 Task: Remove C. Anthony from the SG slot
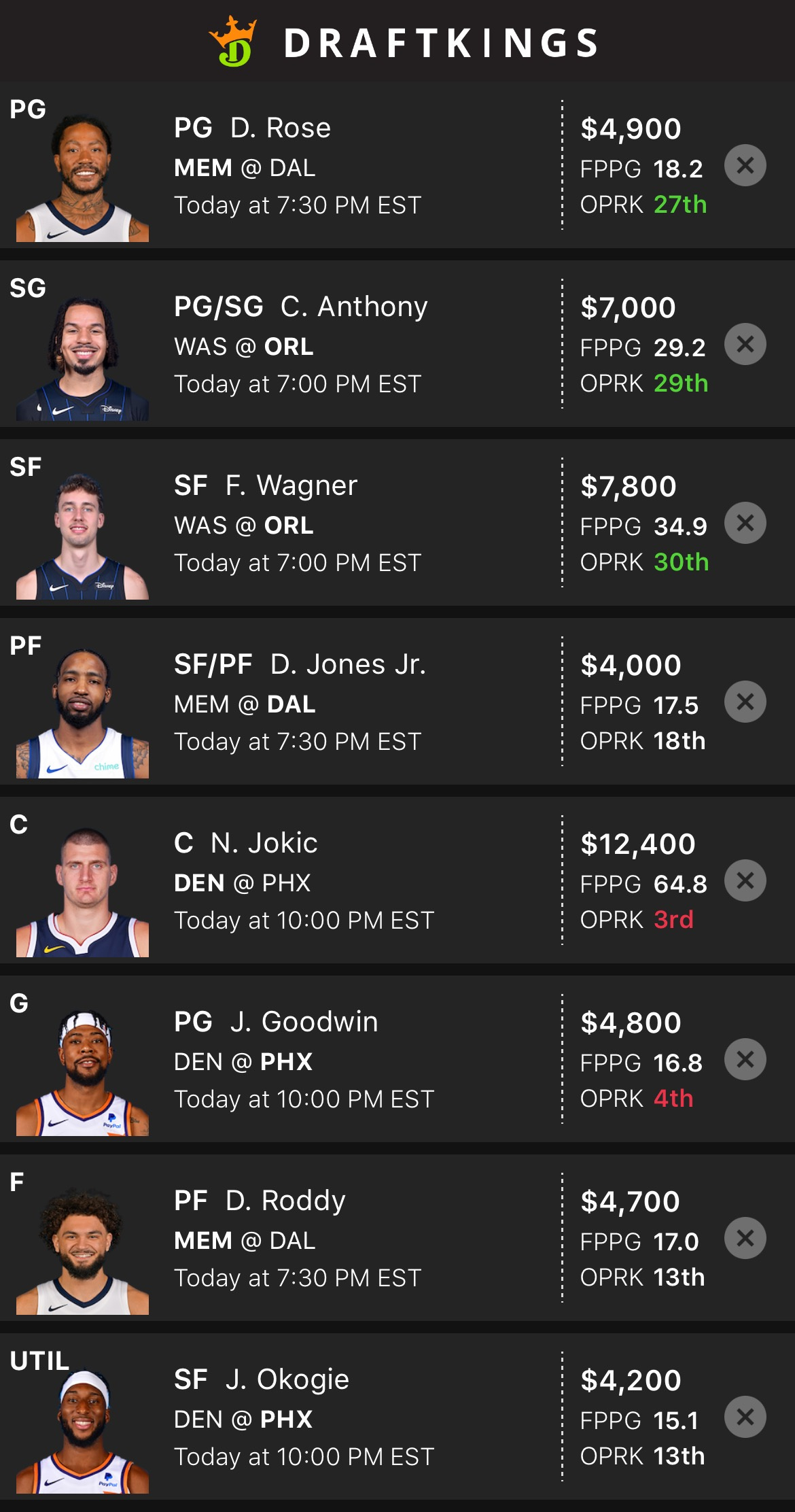[745, 344]
